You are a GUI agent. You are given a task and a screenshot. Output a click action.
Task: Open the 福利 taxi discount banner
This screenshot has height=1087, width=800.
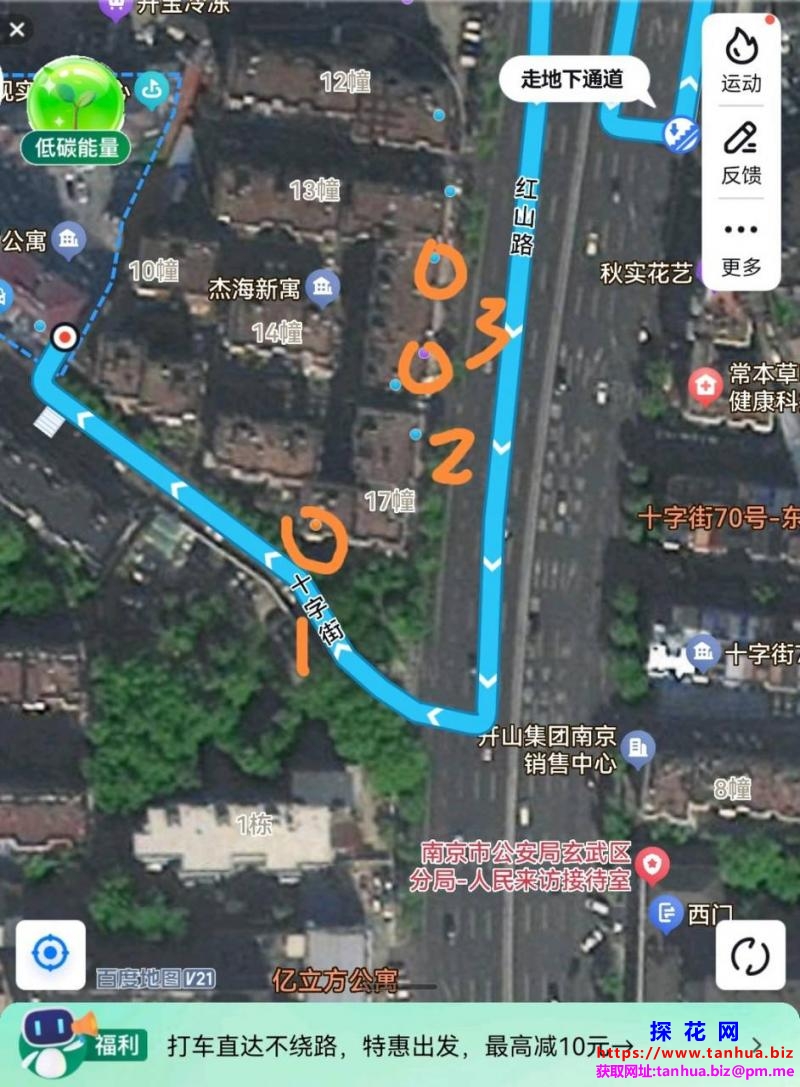click(400, 1046)
